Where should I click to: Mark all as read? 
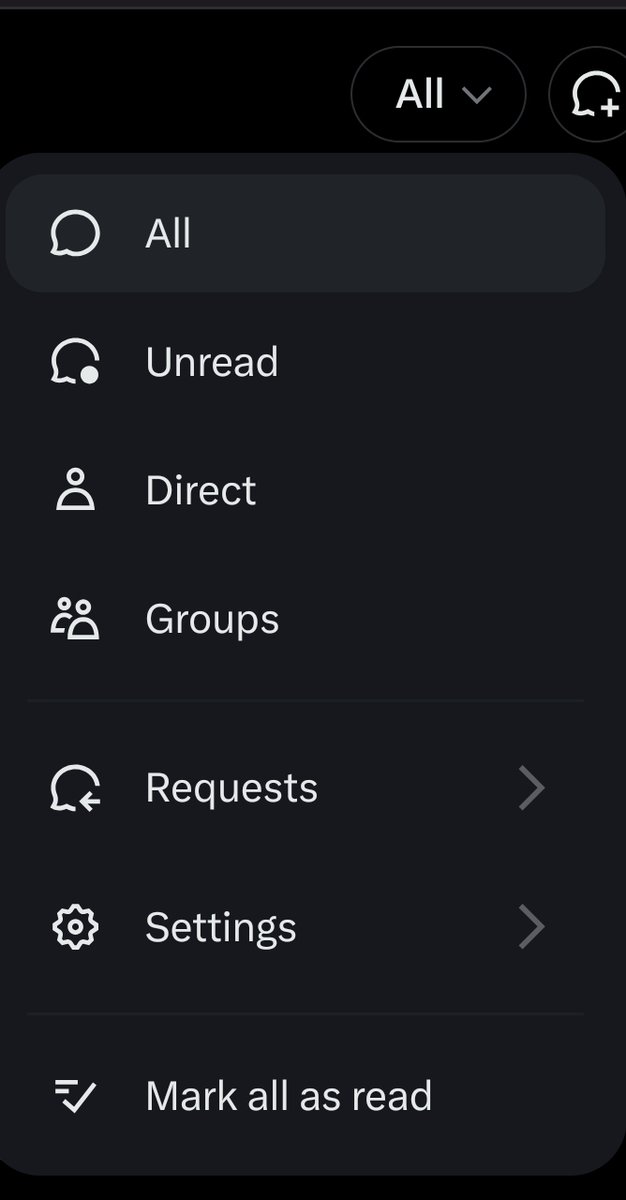(305, 1096)
